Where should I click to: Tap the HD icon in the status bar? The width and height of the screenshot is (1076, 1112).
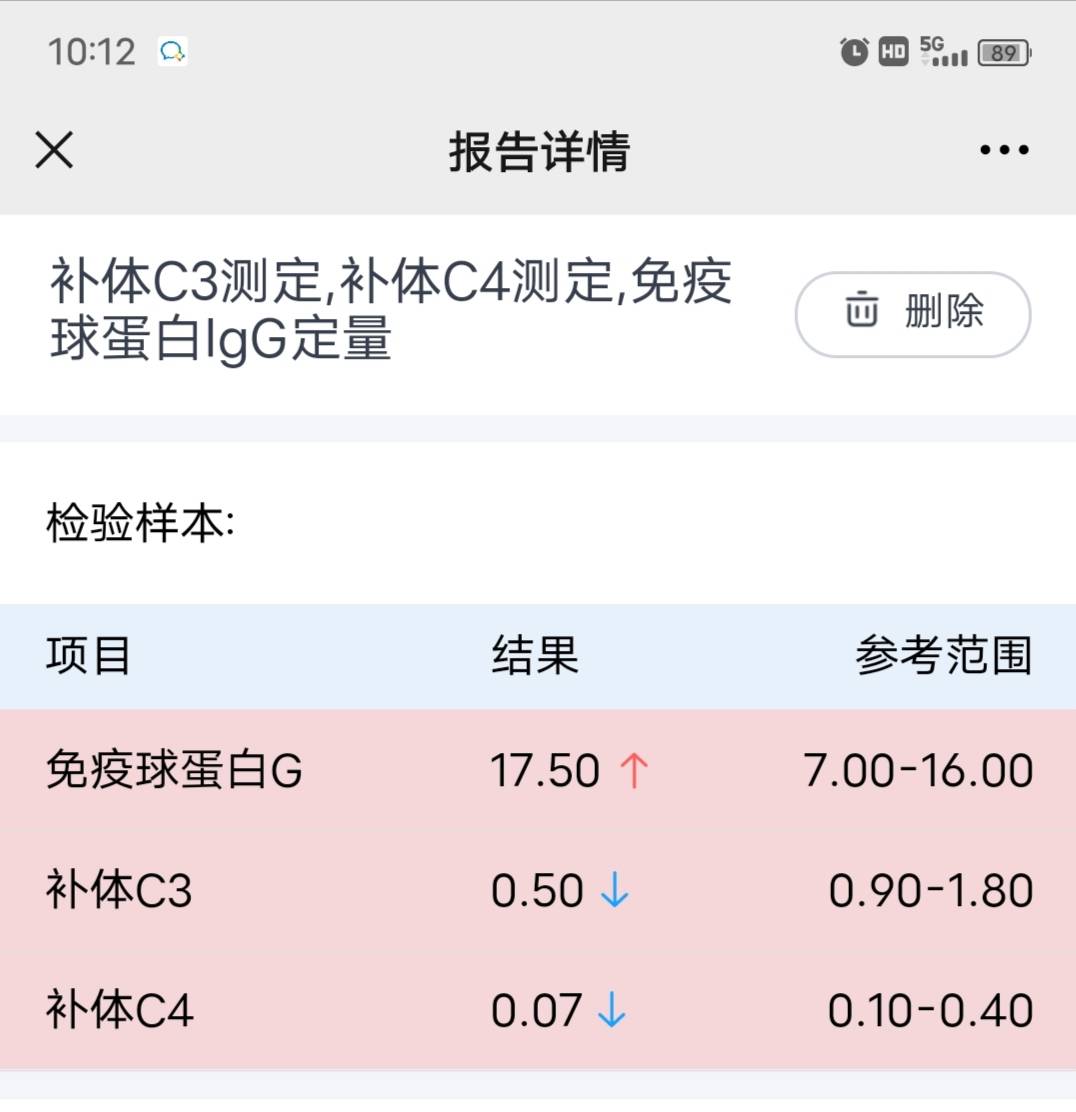893,52
